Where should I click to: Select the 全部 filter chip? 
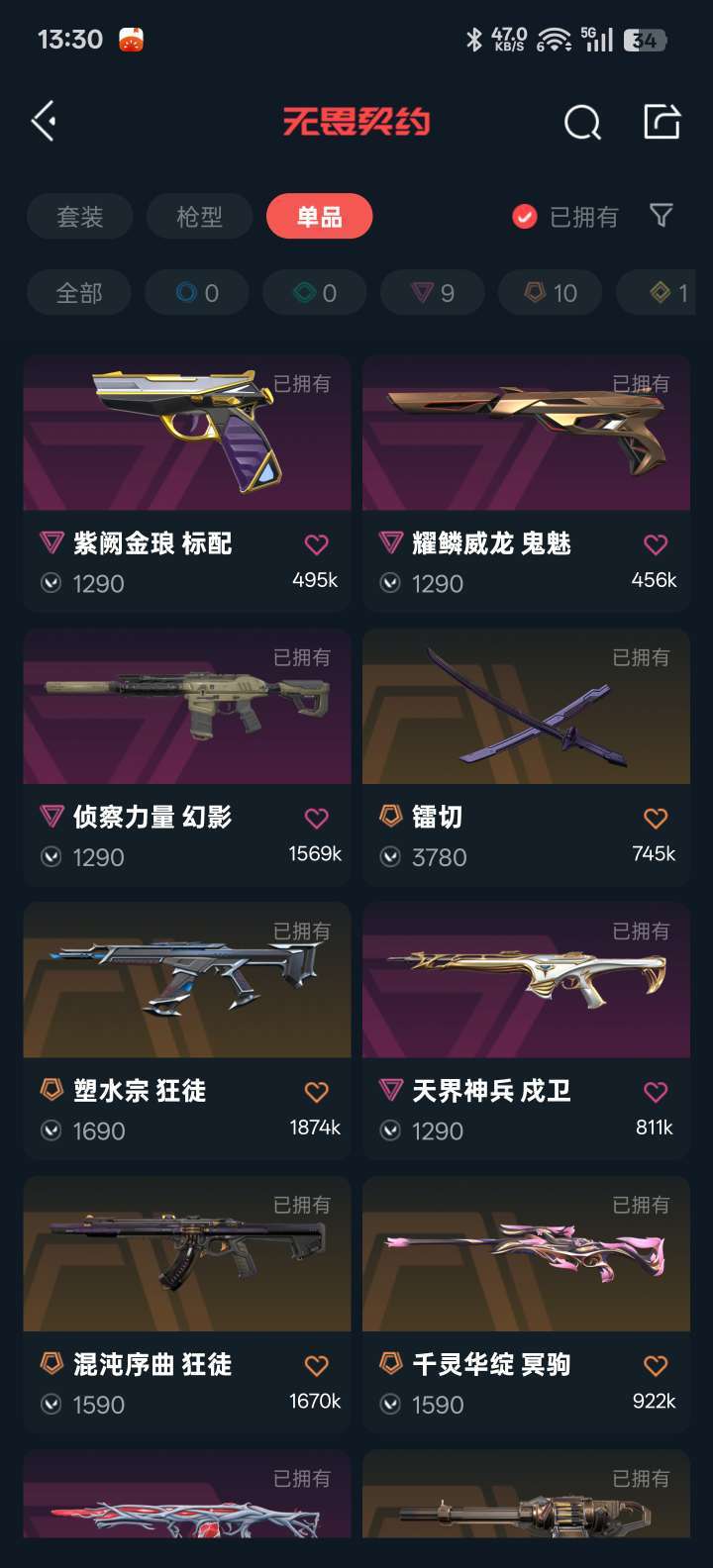pyautogui.click(x=79, y=293)
